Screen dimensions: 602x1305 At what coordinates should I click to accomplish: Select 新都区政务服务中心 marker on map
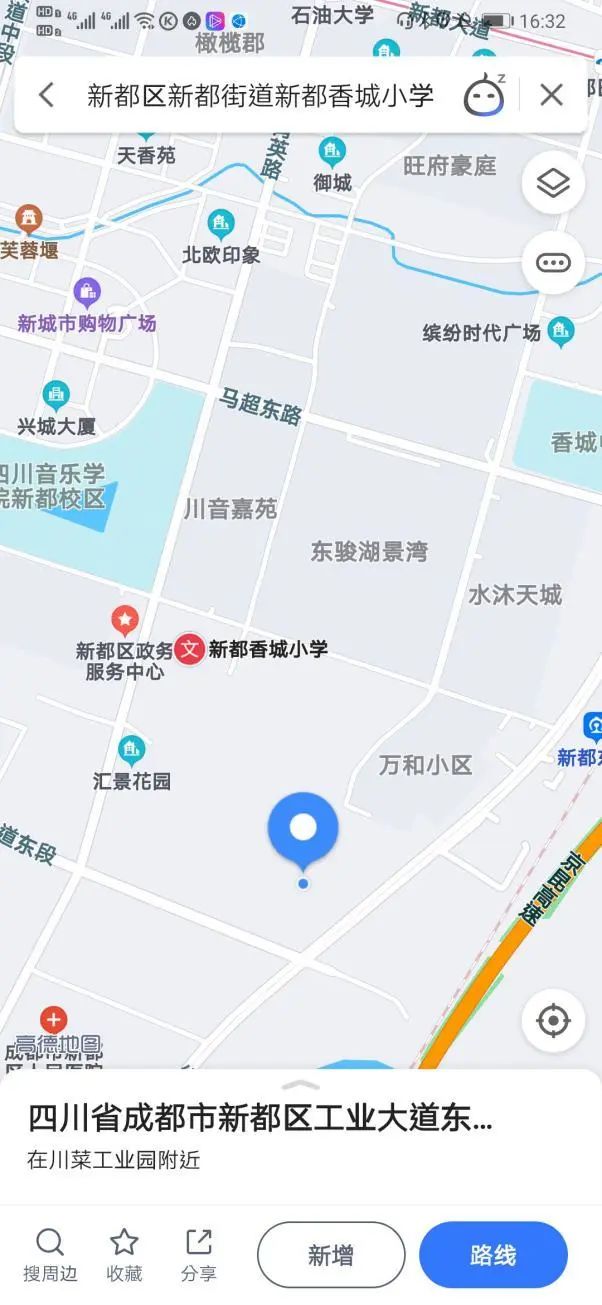(124, 622)
